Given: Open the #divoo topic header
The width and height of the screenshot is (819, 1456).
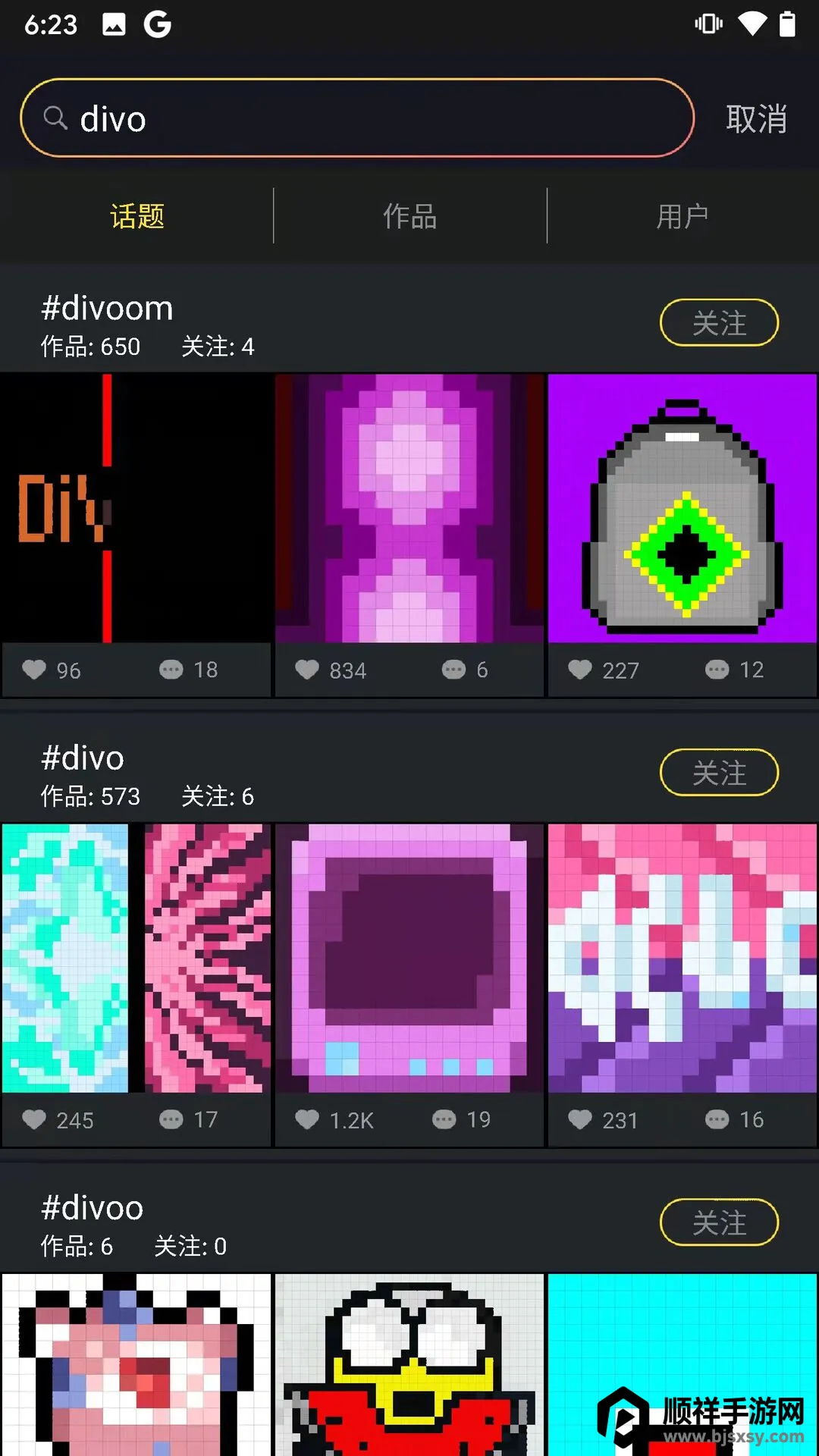Looking at the screenshot, I should coord(92,1208).
